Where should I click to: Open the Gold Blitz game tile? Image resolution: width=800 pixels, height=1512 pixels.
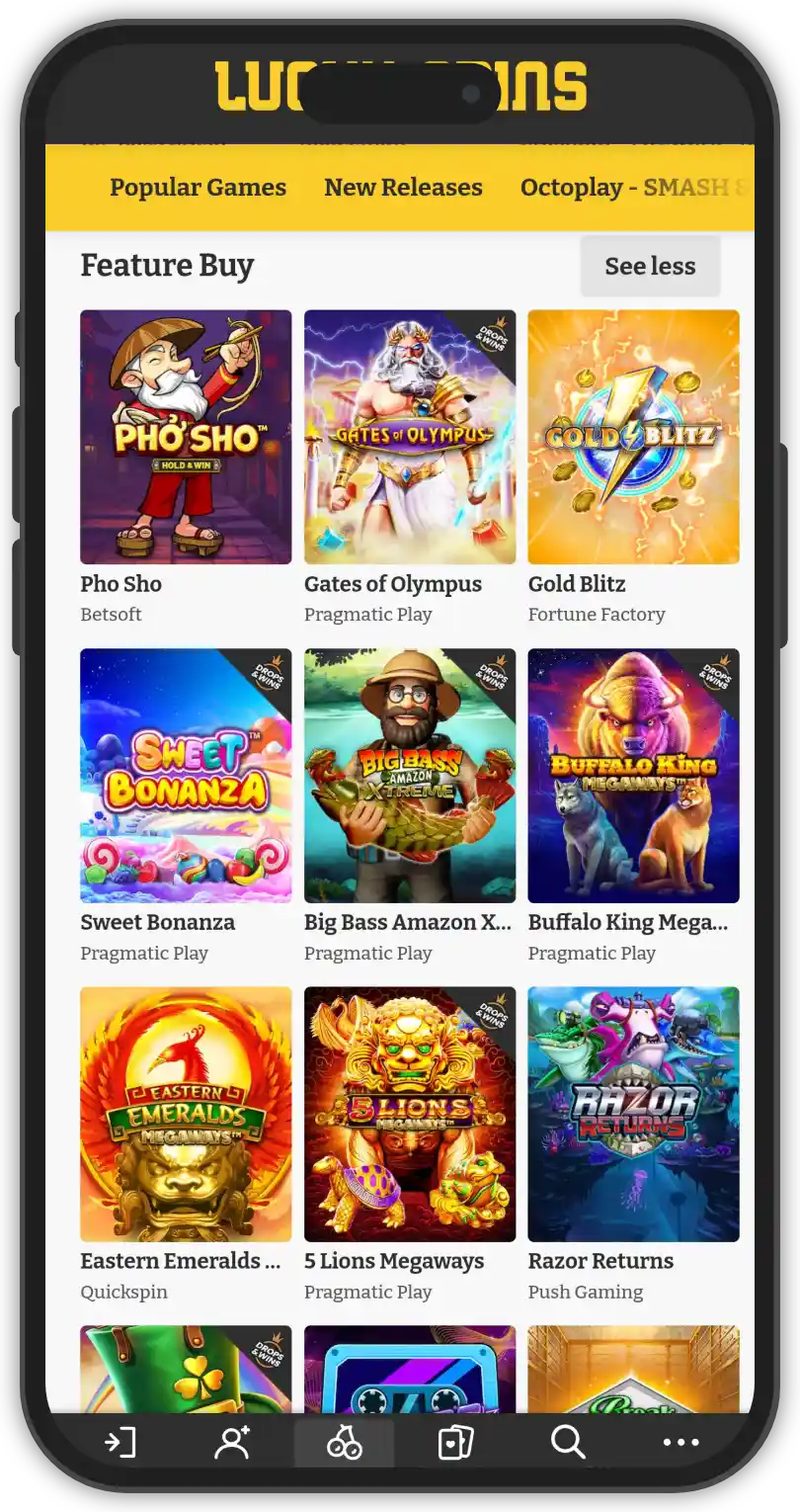[x=633, y=437]
